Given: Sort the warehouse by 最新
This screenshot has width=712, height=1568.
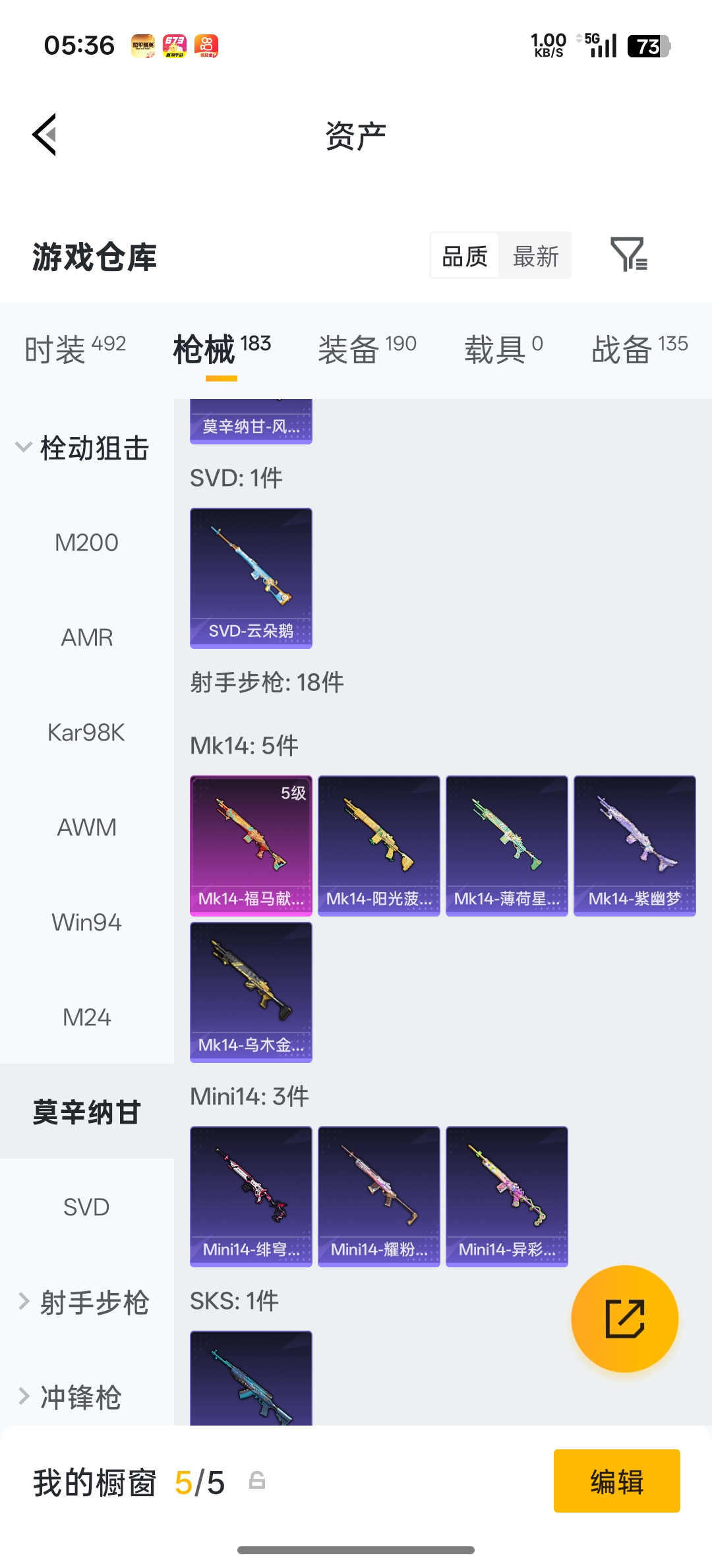Looking at the screenshot, I should click(x=535, y=256).
